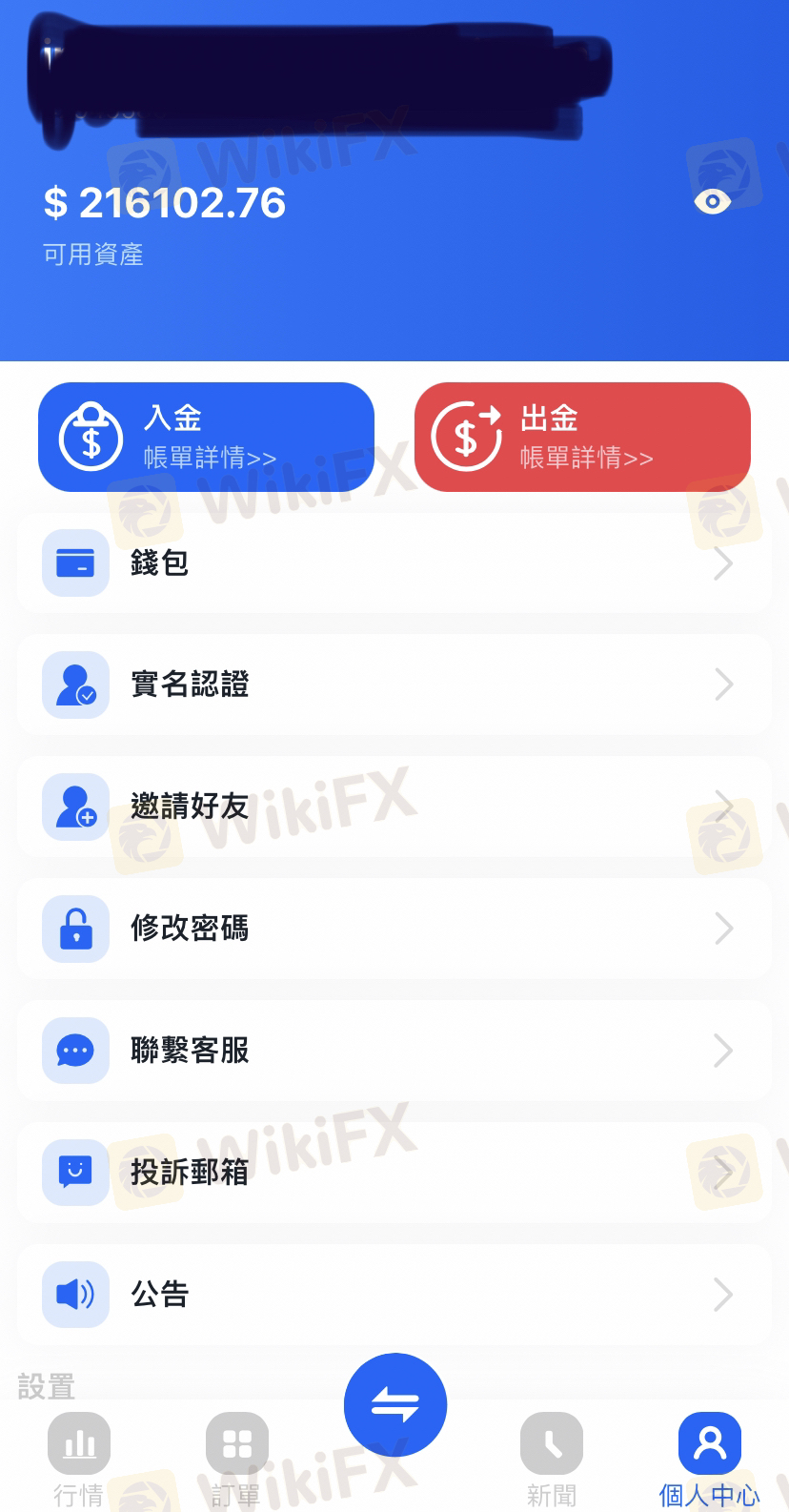Switch to the 新聞 news tab
789x1512 pixels.
coord(552,1461)
